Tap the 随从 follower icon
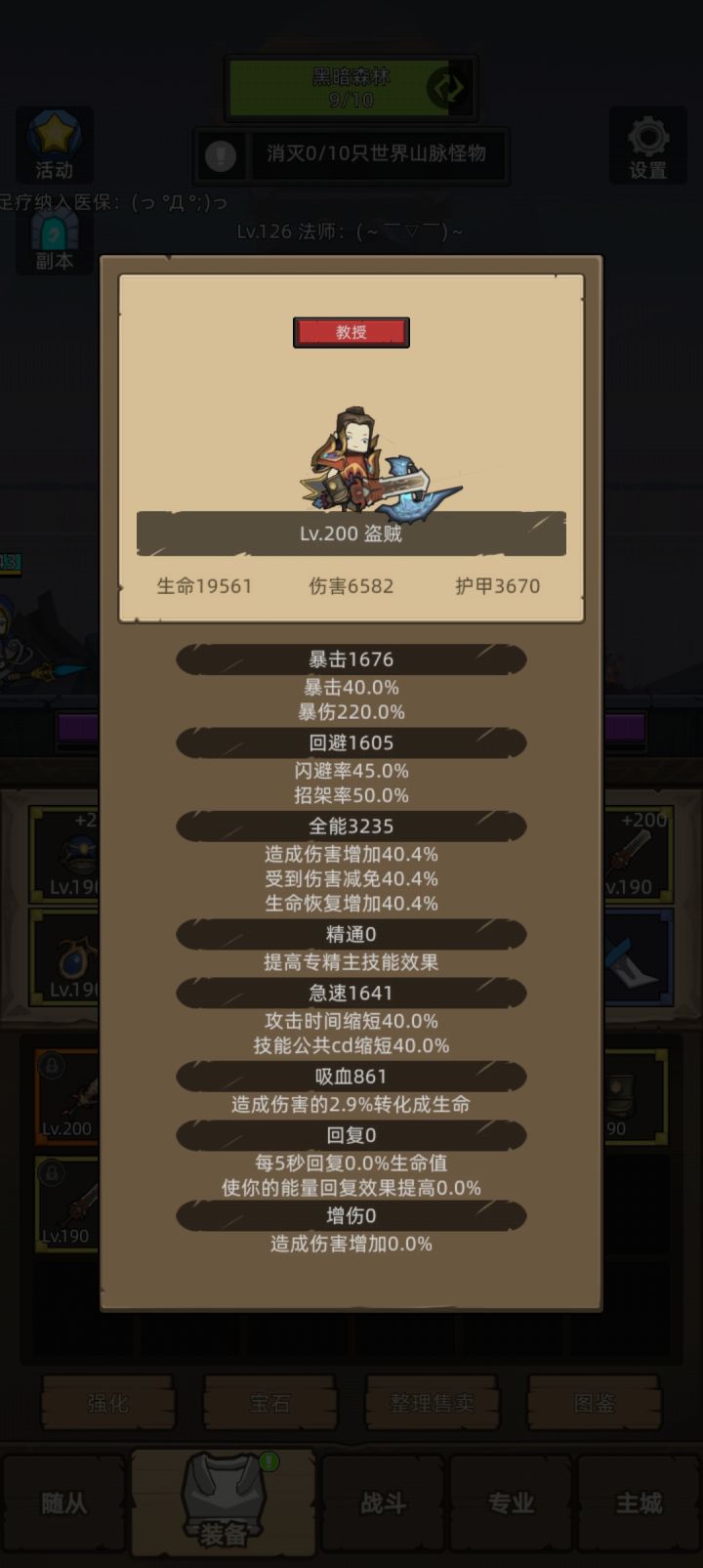 (63, 1504)
